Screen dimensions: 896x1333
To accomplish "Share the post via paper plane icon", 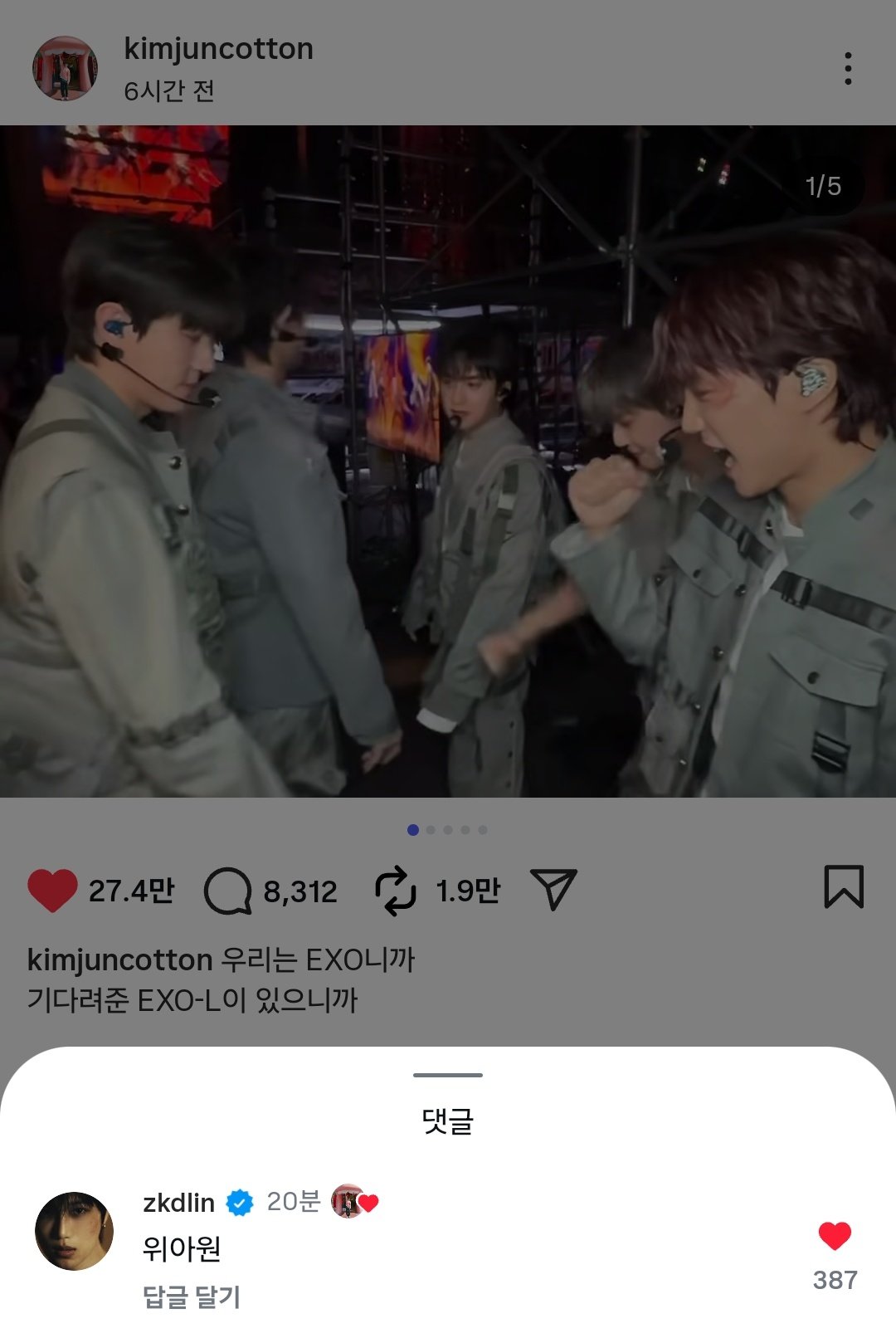I will coord(553,889).
